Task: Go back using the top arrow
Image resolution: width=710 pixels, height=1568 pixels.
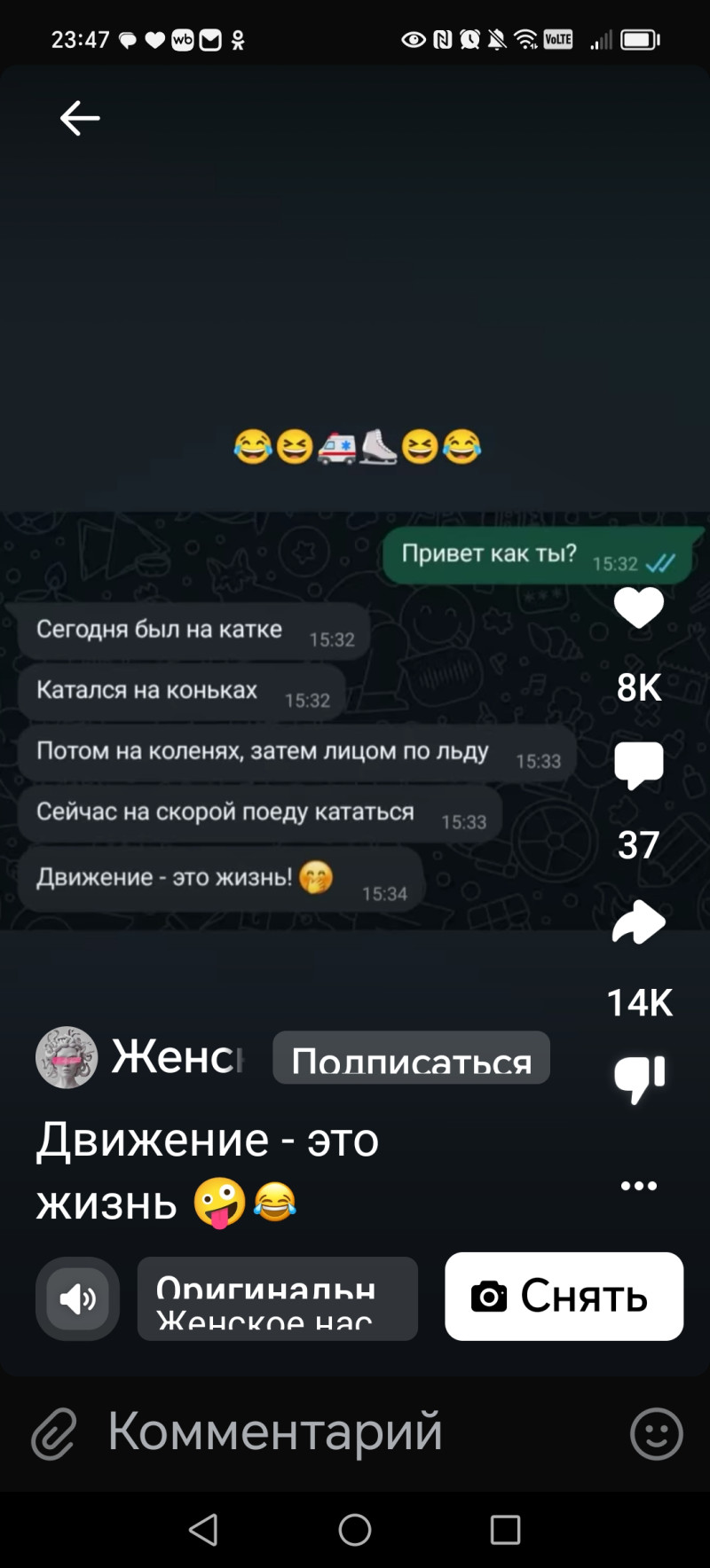Action: (x=80, y=118)
